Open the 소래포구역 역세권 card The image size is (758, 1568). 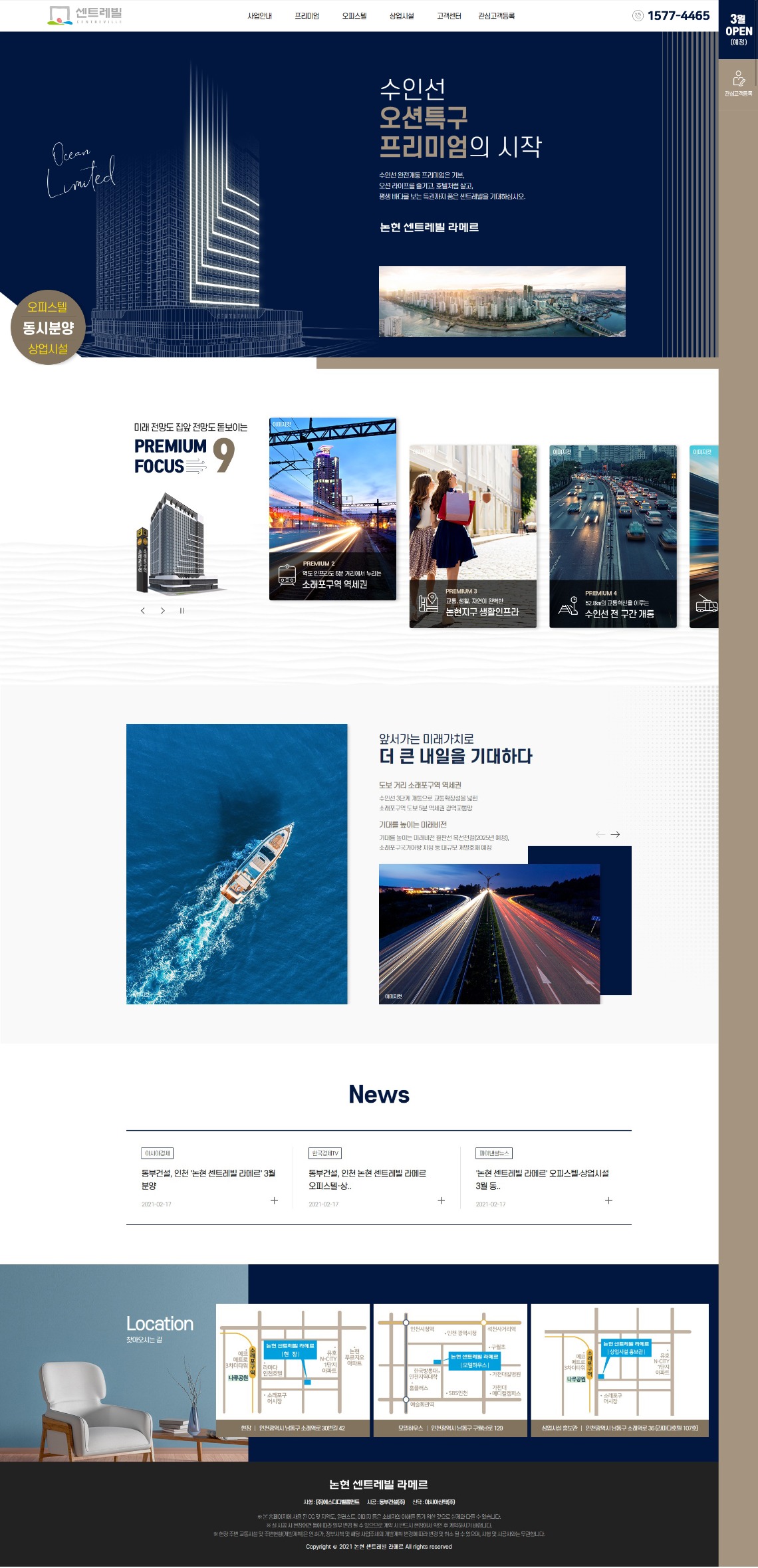[x=332, y=509]
